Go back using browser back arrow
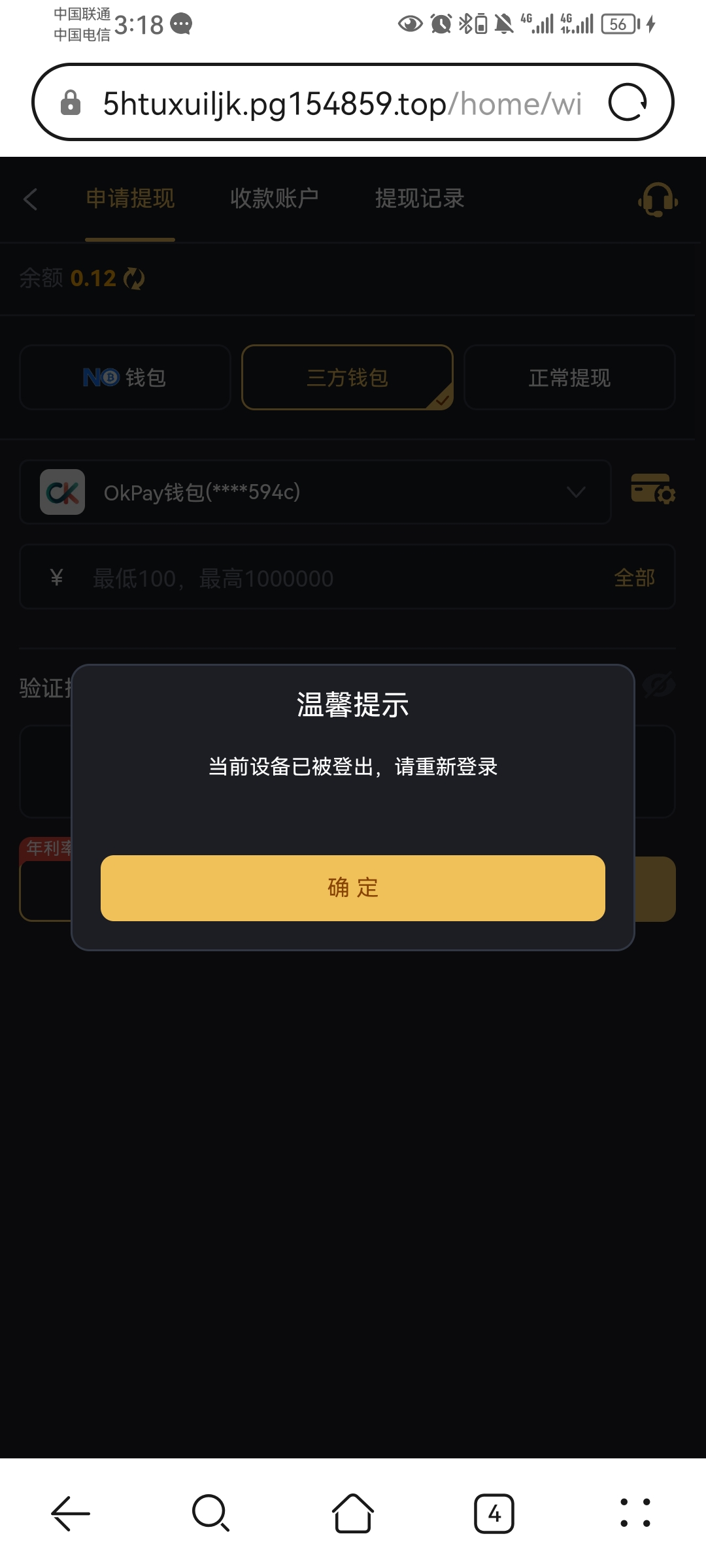Screen dimensions: 706x1568 (x=71, y=1513)
